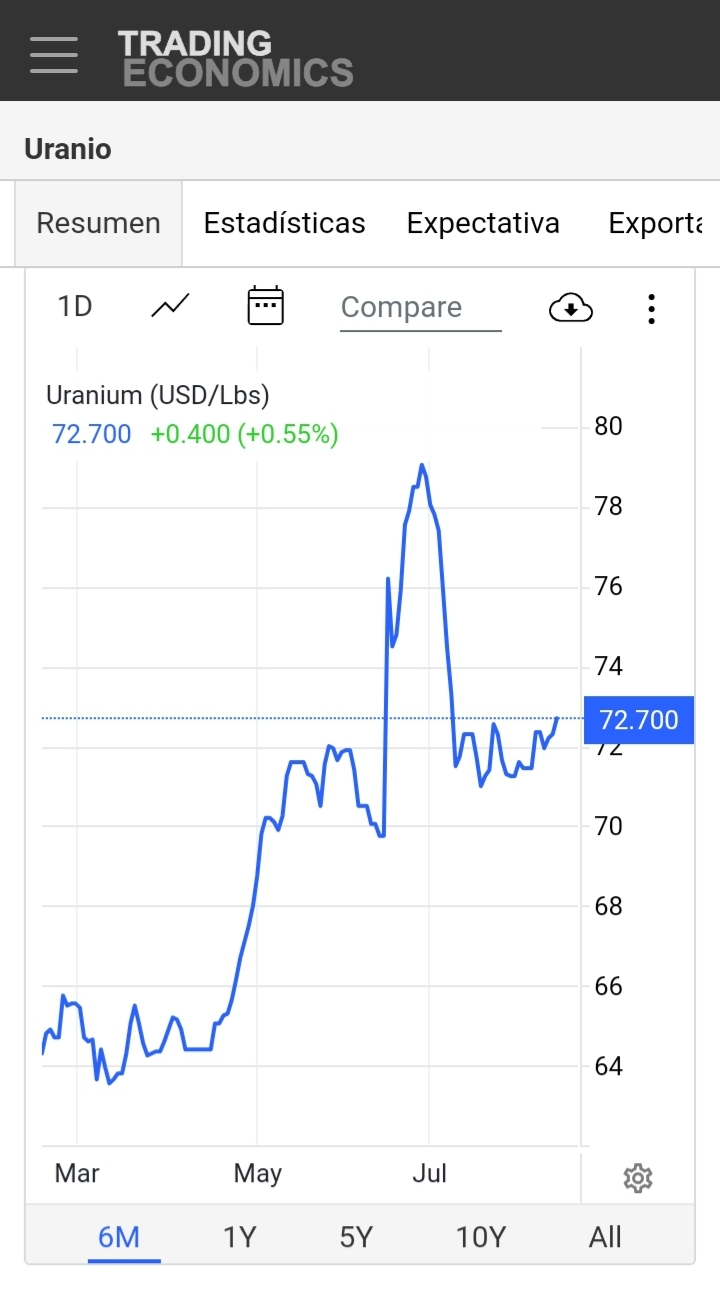Change the 1D chart interval
Viewport: 720px width, 1289px height.
[x=75, y=306]
